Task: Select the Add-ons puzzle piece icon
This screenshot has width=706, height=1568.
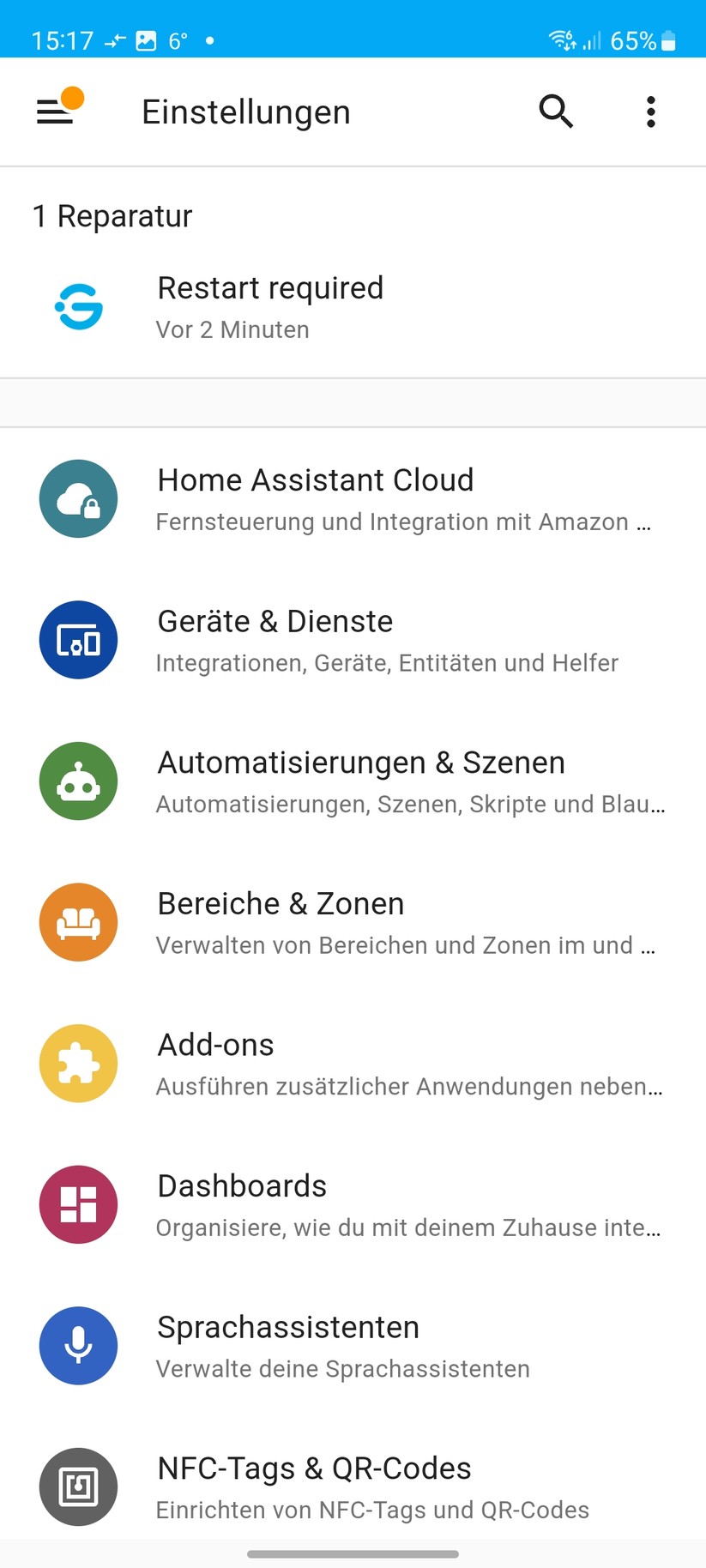Action: tap(78, 1063)
